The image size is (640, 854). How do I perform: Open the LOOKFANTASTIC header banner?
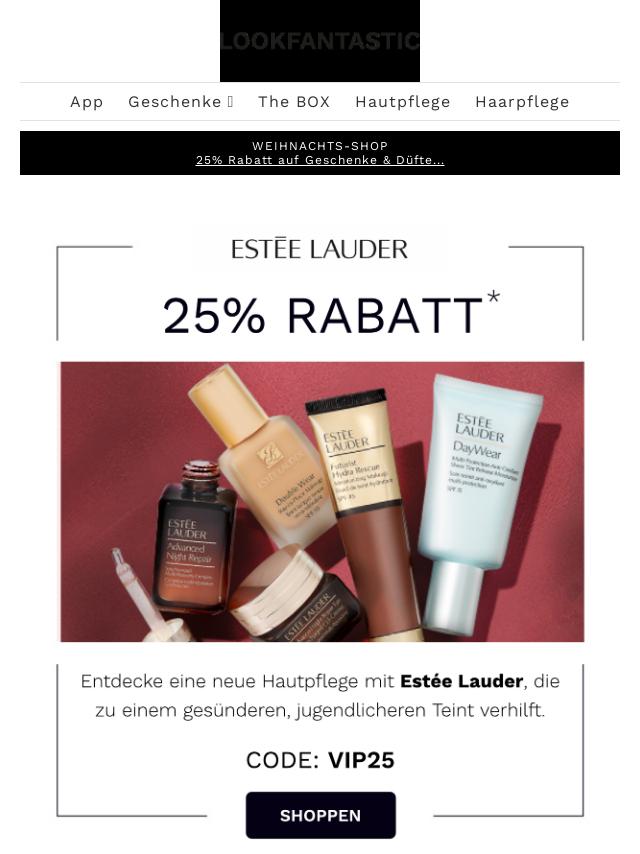[x=320, y=41]
